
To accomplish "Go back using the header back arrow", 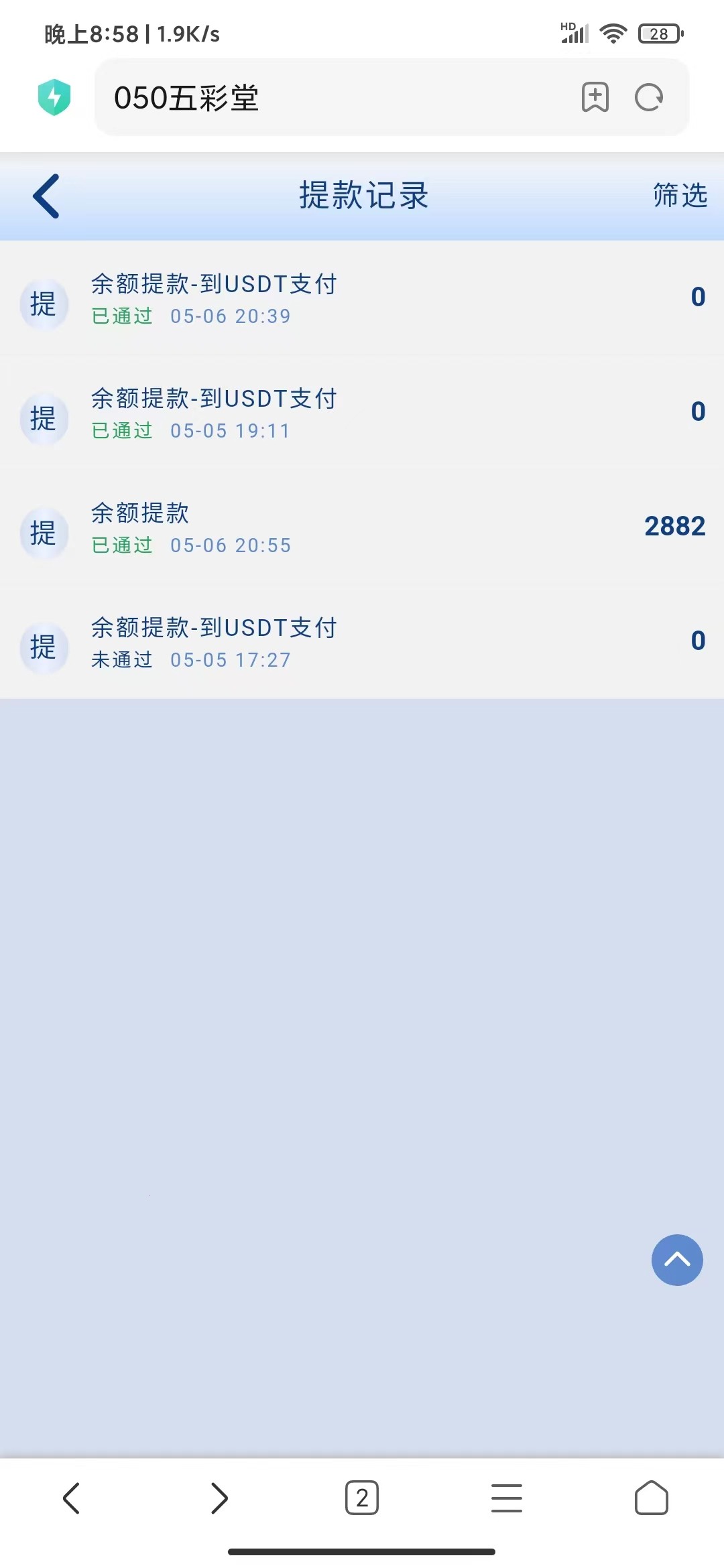I will (46, 196).
